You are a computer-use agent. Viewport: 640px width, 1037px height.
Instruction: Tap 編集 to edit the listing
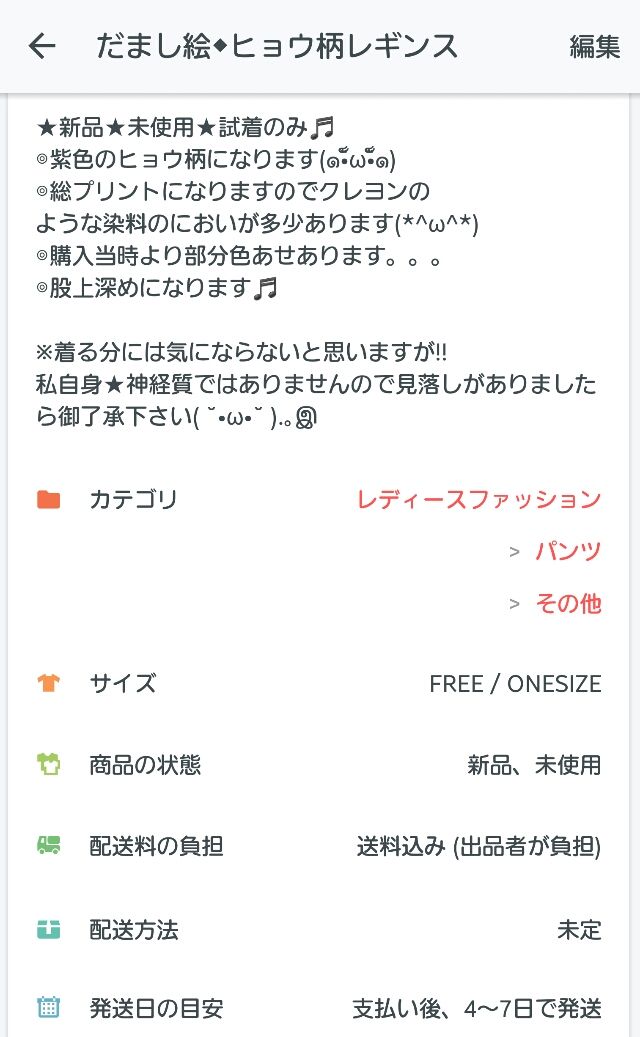click(594, 47)
